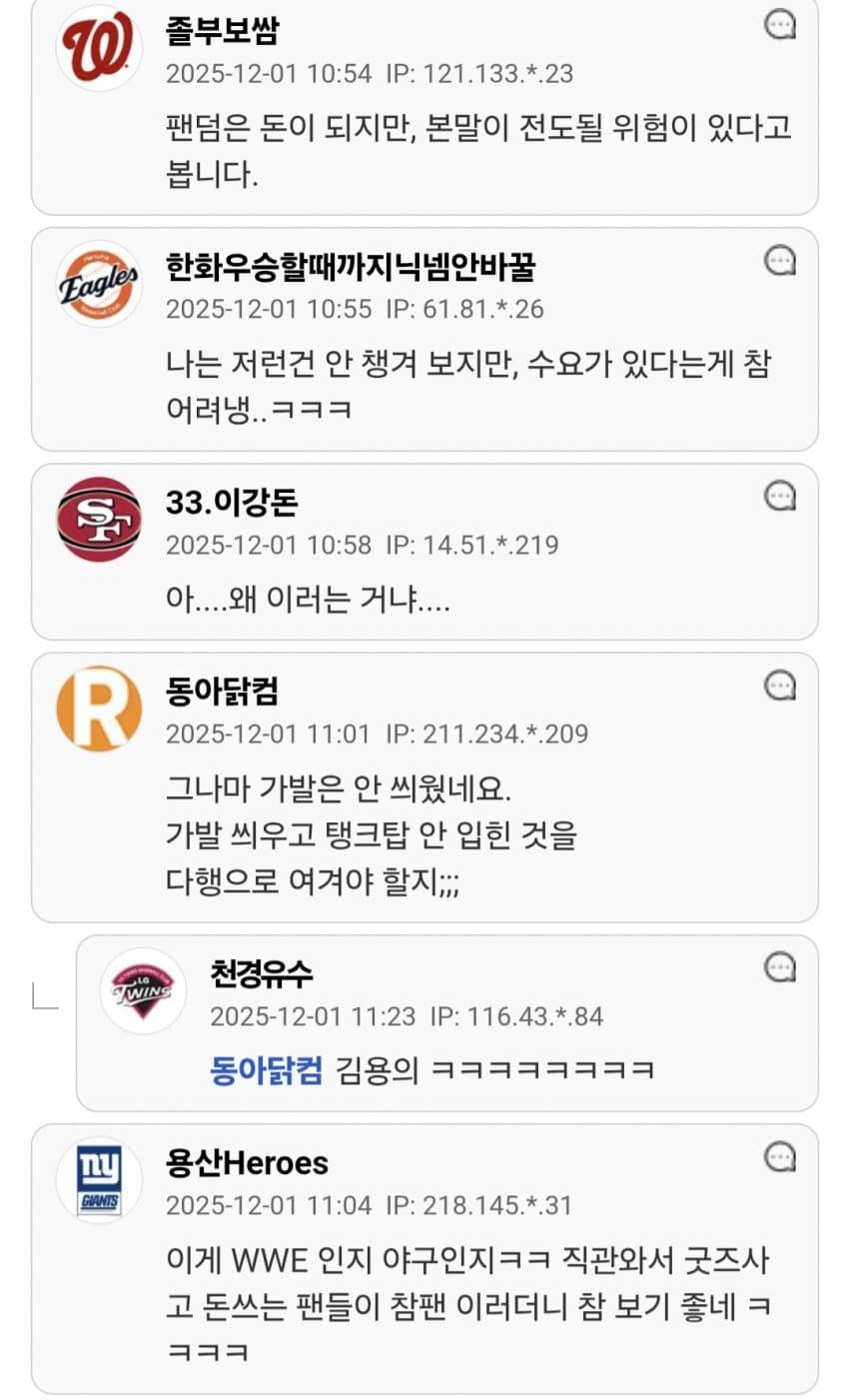Reply to 한화우승할때까지닉넴안바꿀's comment
The width and height of the screenshot is (849, 1400).
(x=780, y=261)
